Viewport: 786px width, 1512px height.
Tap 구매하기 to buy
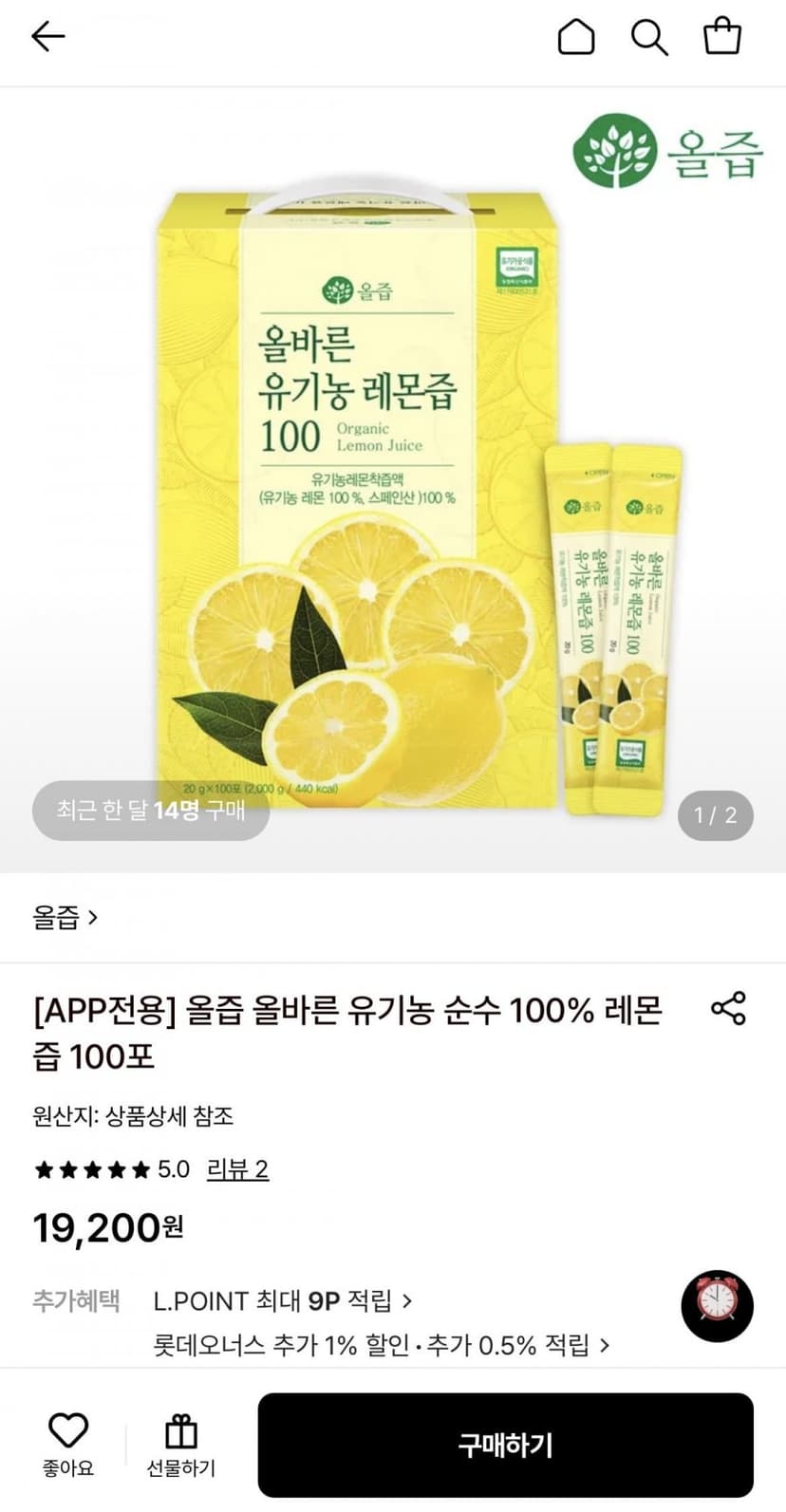[x=506, y=1445]
